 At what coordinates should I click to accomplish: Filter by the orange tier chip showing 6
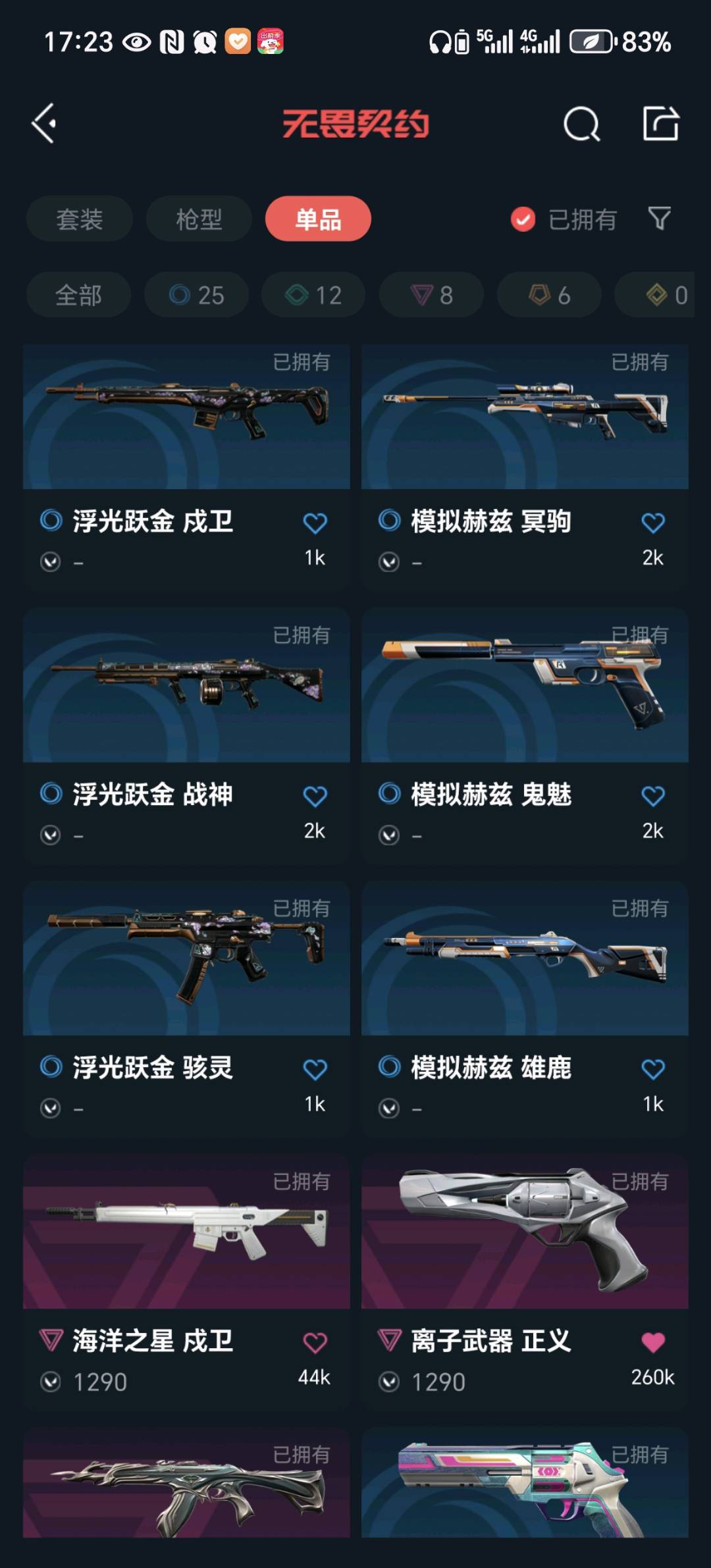pyautogui.click(x=549, y=295)
